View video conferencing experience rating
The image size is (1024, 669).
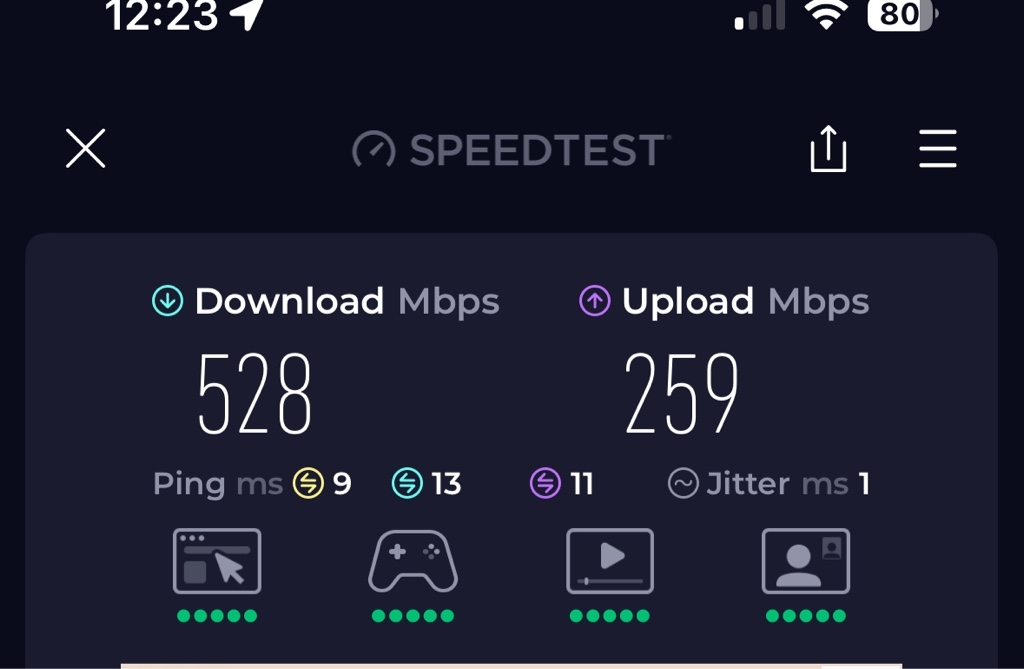[x=805, y=562]
